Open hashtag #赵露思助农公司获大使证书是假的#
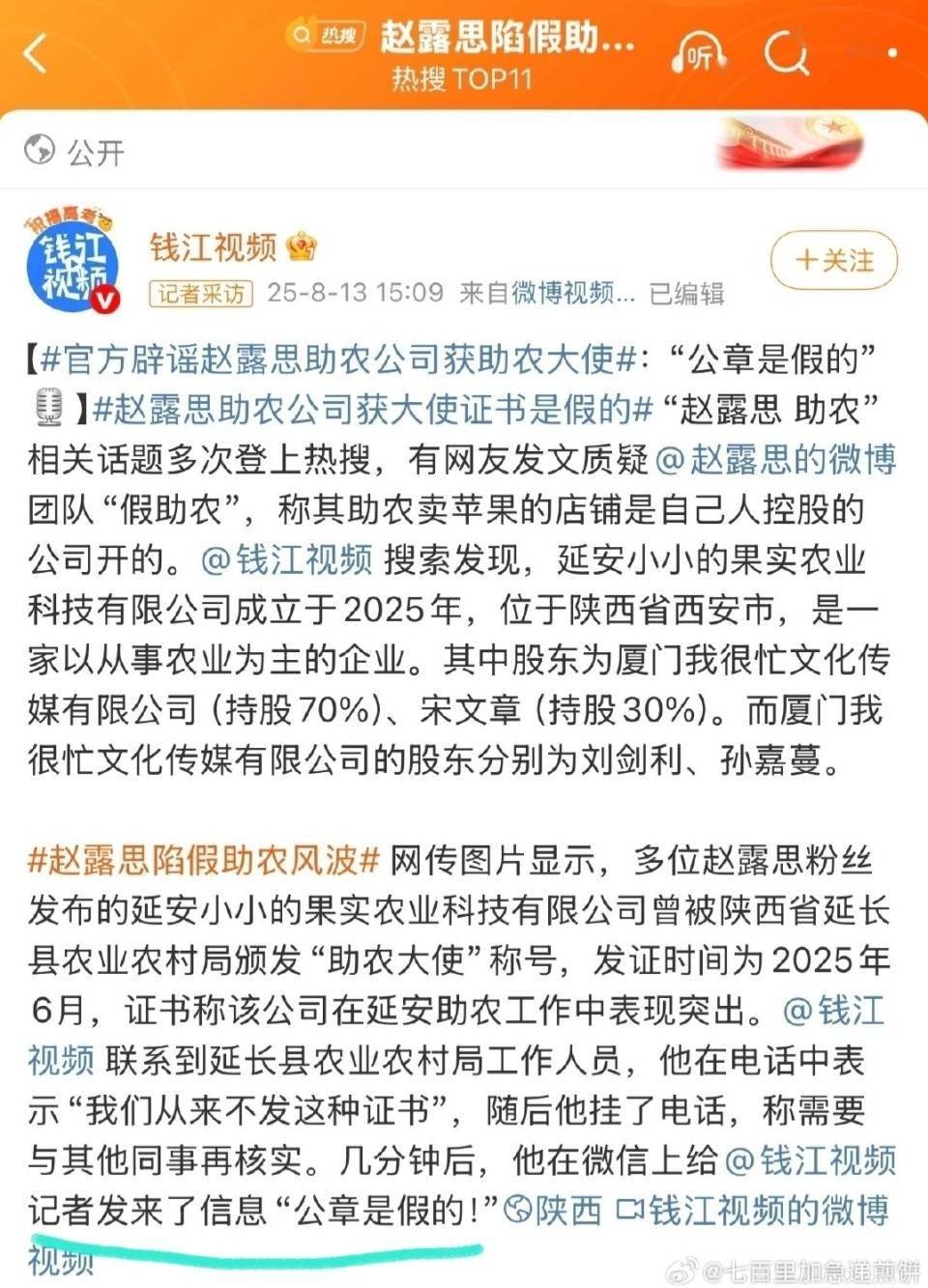The width and height of the screenshot is (928, 1288). (x=373, y=410)
